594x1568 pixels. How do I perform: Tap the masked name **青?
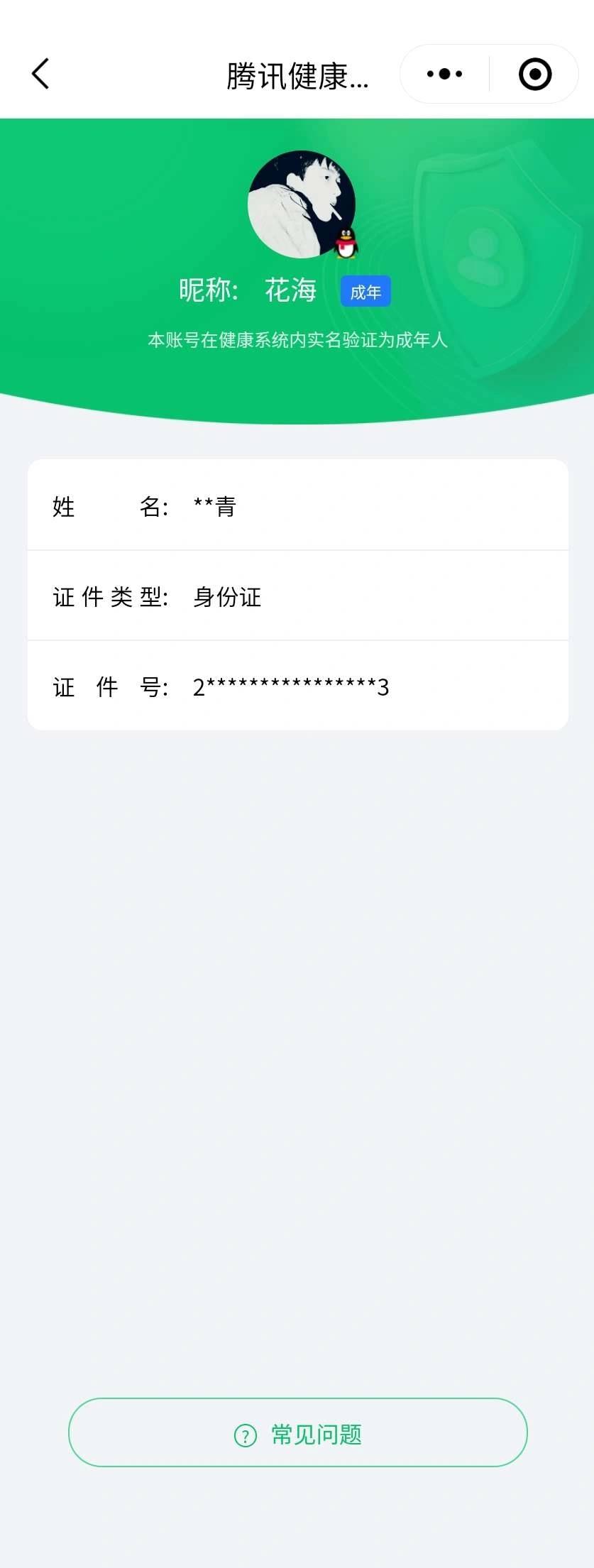(x=215, y=506)
